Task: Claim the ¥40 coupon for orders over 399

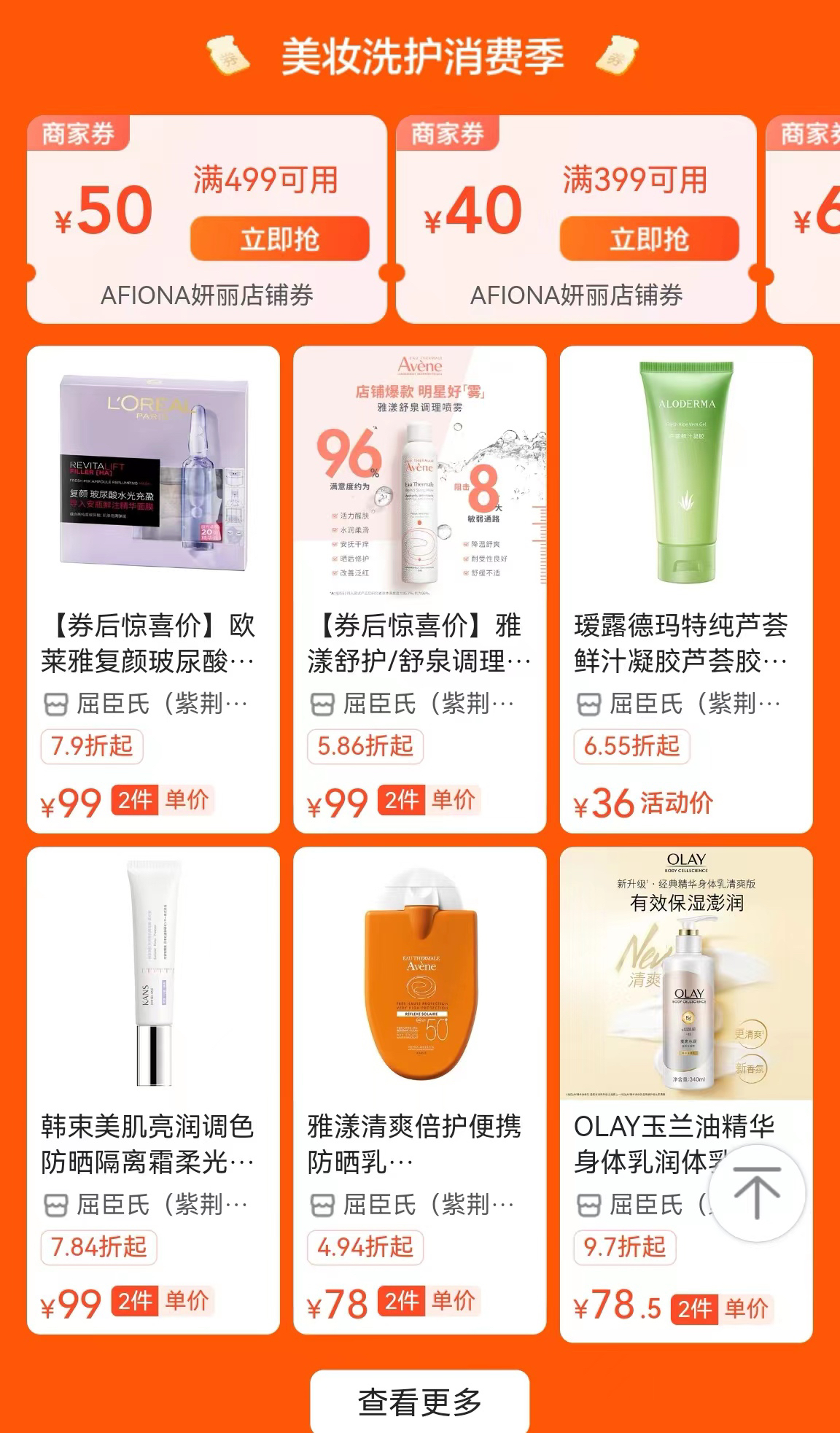Action: (649, 238)
